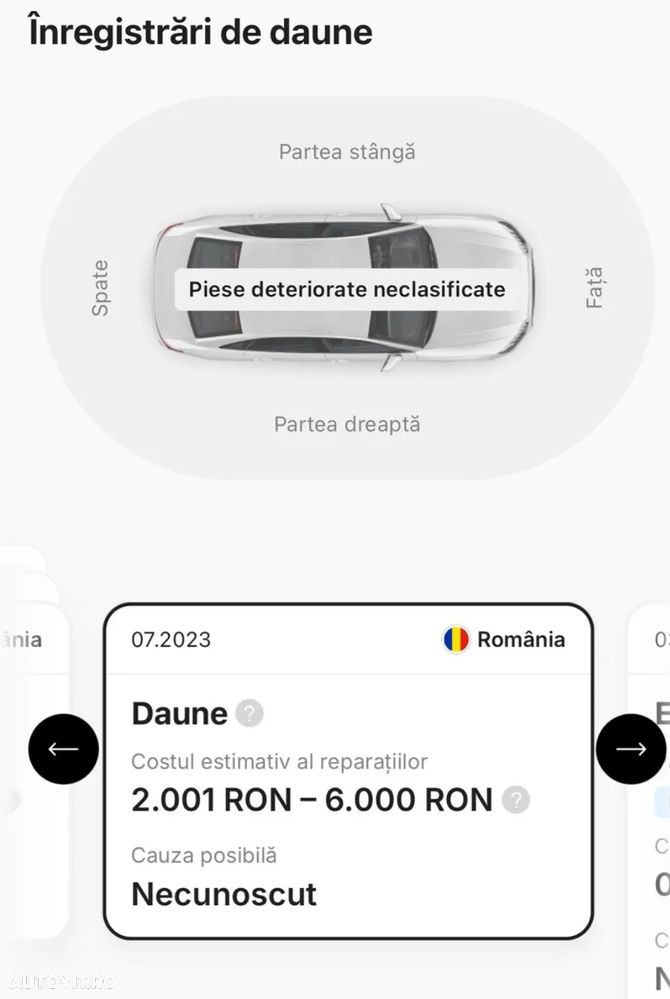
Task: Show the next damage record
Action: [x=631, y=748]
